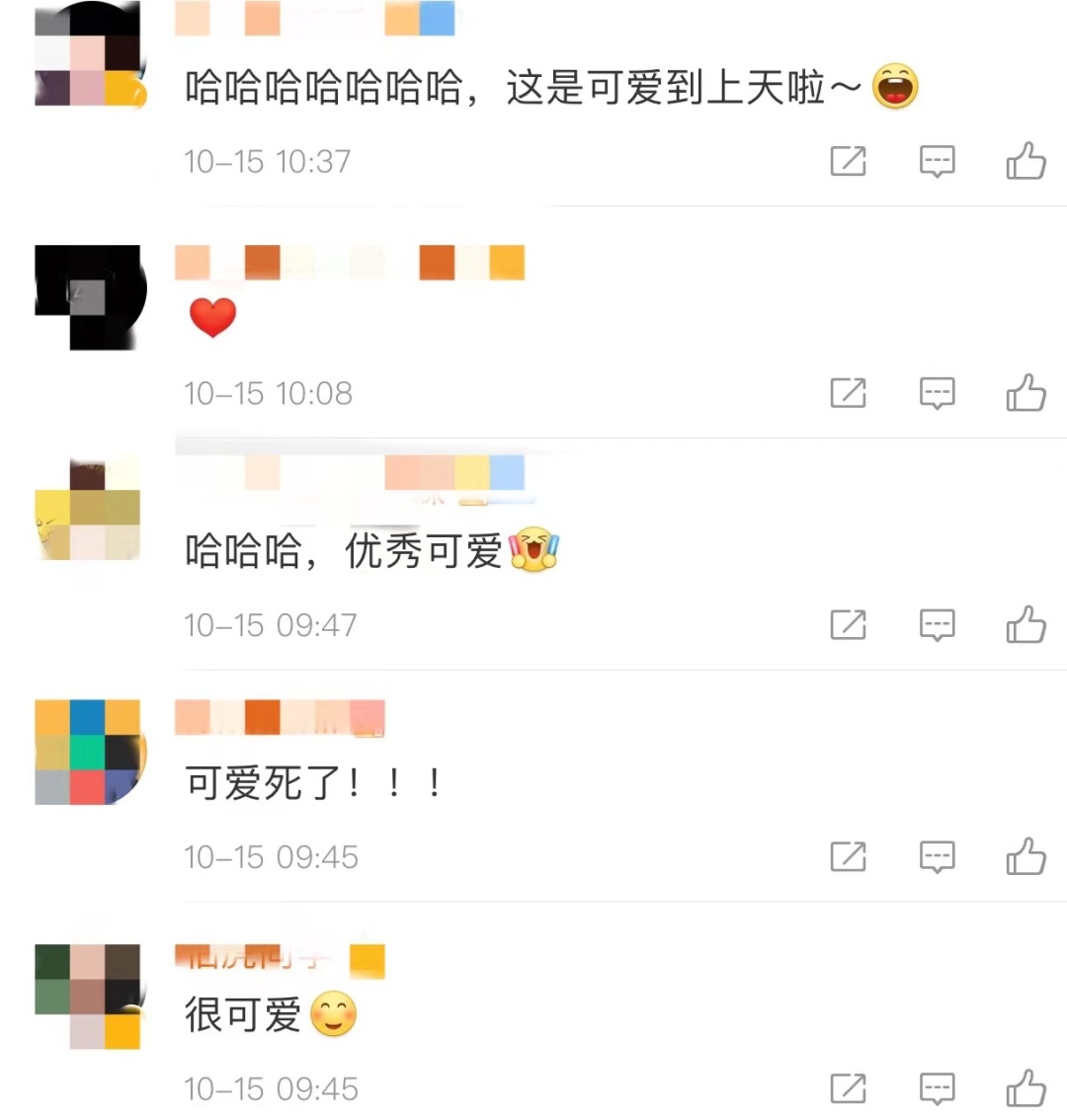Open the avatar beside "哈哈哈，优秀可爱"
This screenshot has height=1120, width=1067.
pos(88,510)
